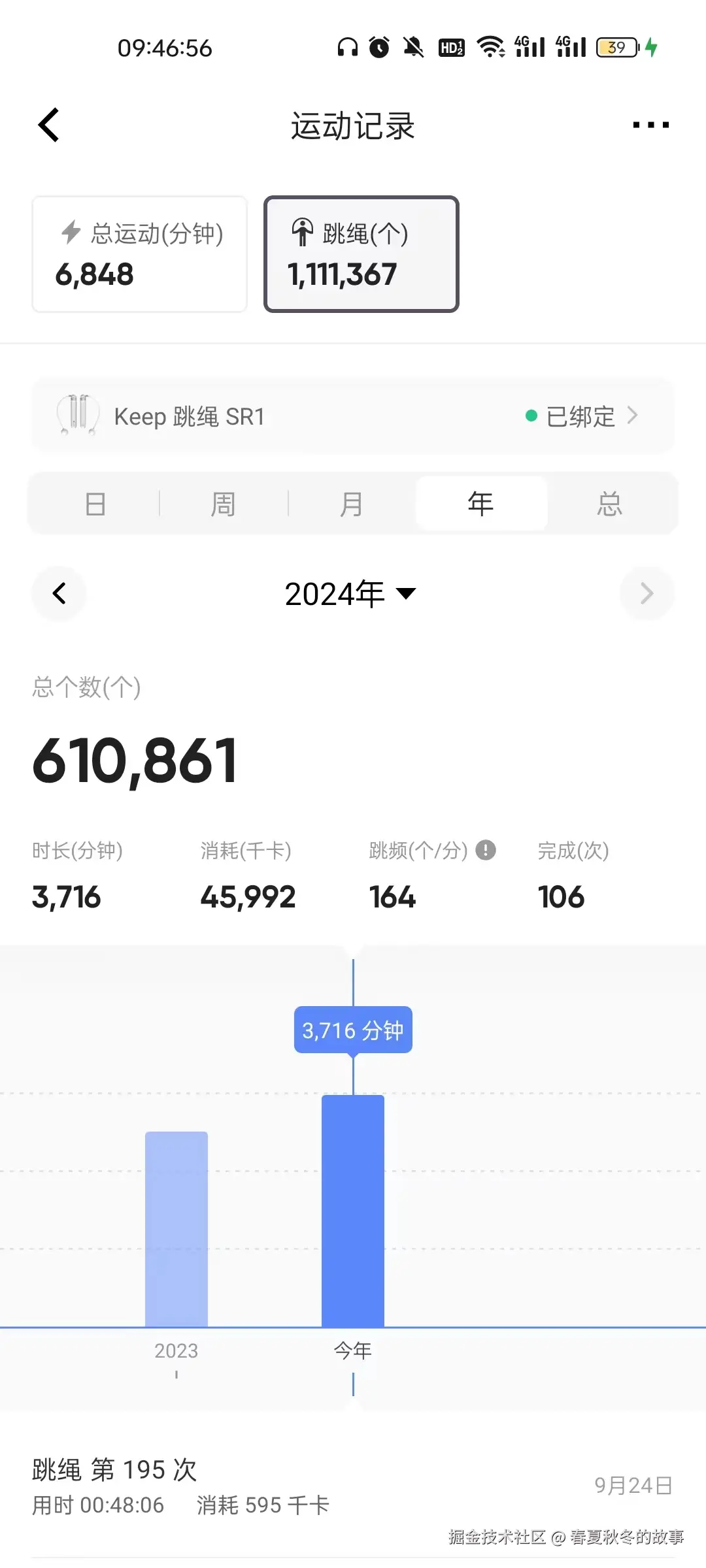Tap the headphone icon in the status bar

pyautogui.click(x=347, y=47)
